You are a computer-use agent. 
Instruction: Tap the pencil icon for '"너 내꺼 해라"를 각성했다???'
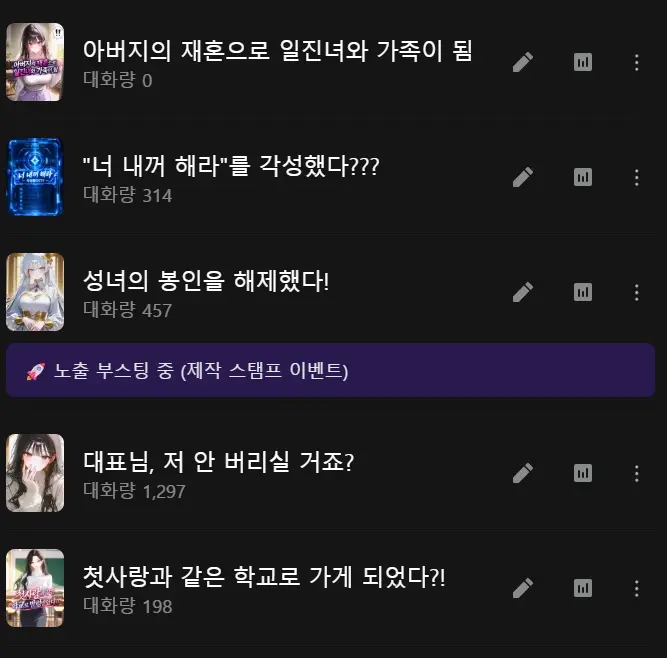click(523, 177)
